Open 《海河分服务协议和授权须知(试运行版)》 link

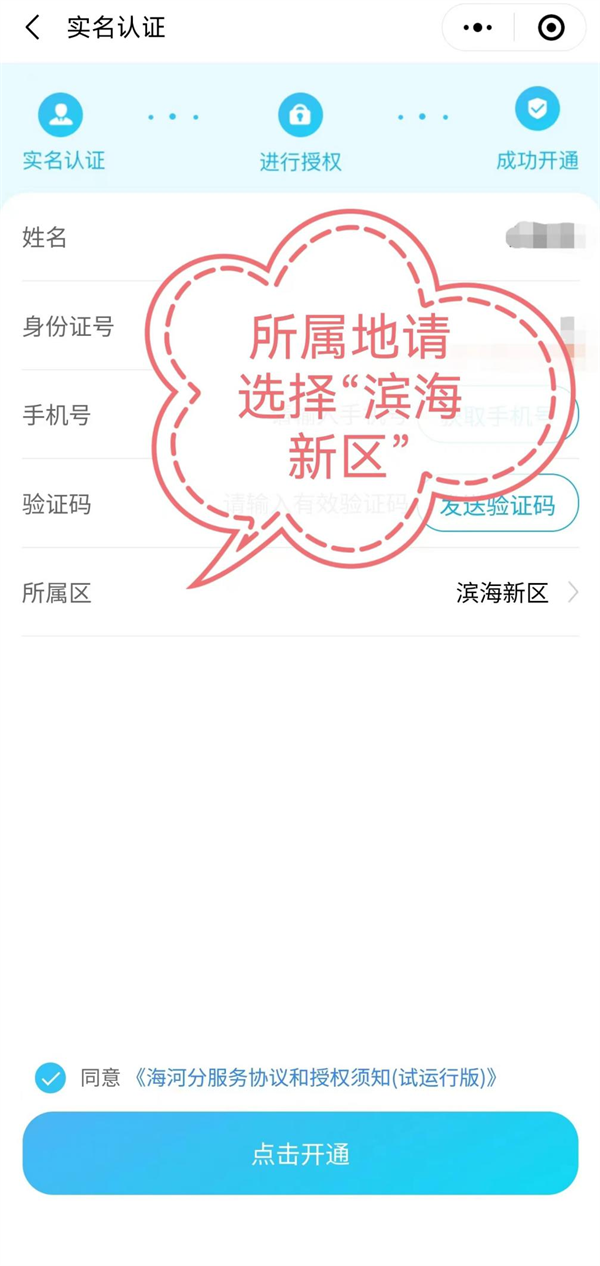coord(316,1077)
